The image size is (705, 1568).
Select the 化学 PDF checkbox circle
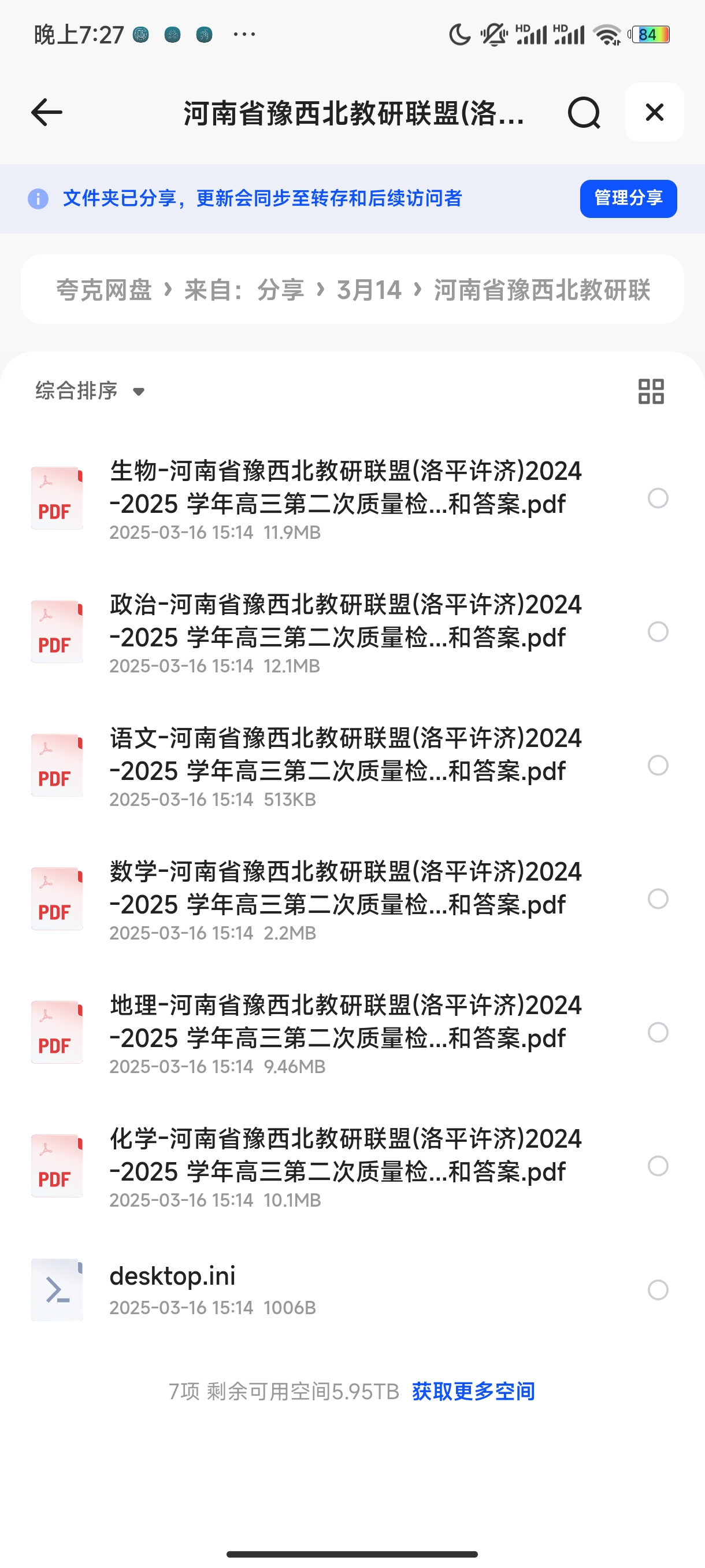[x=658, y=1166]
